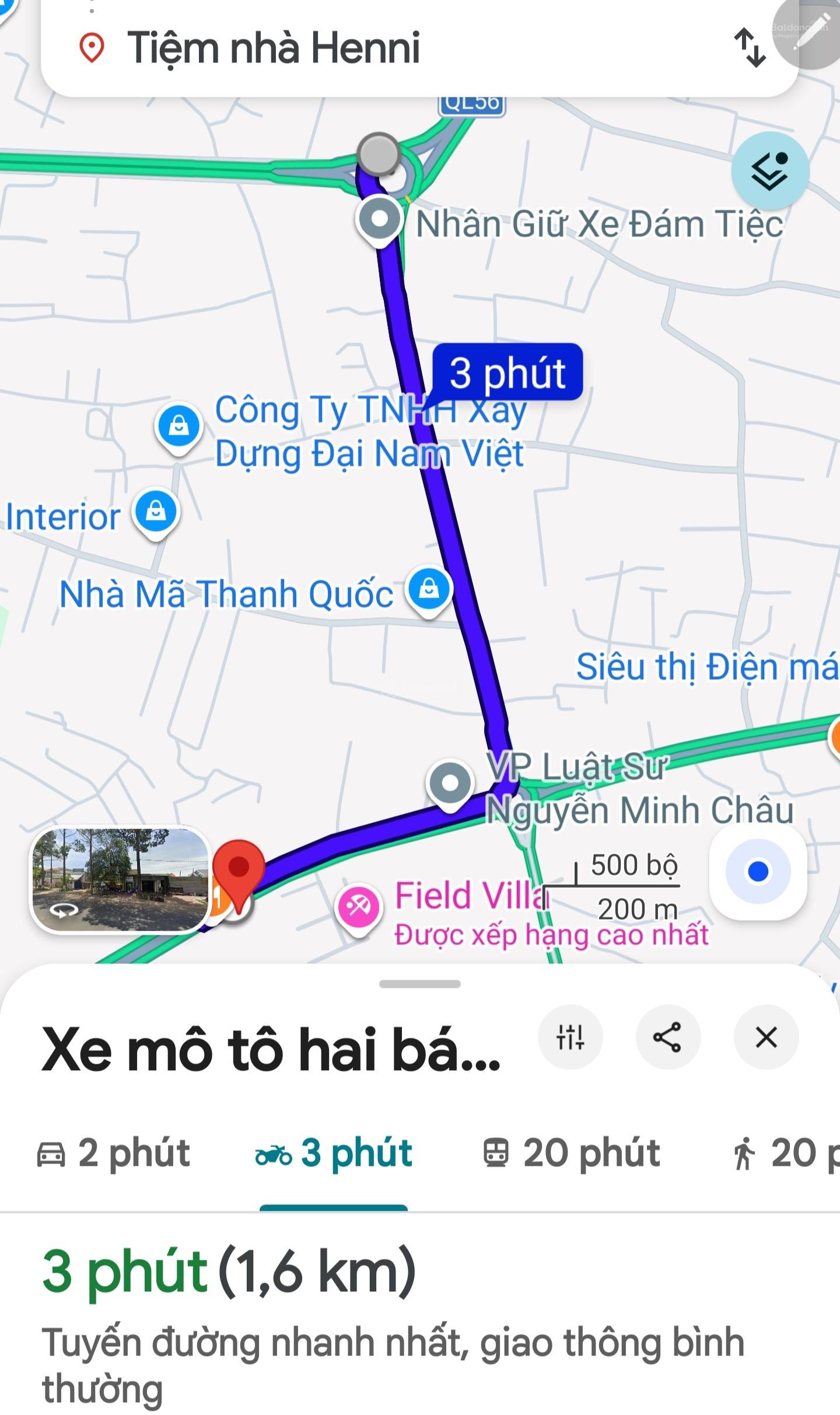Select the Nhận Giữ Xe Đám Tiệc marker
The image size is (840, 1415).
pyautogui.click(x=380, y=219)
